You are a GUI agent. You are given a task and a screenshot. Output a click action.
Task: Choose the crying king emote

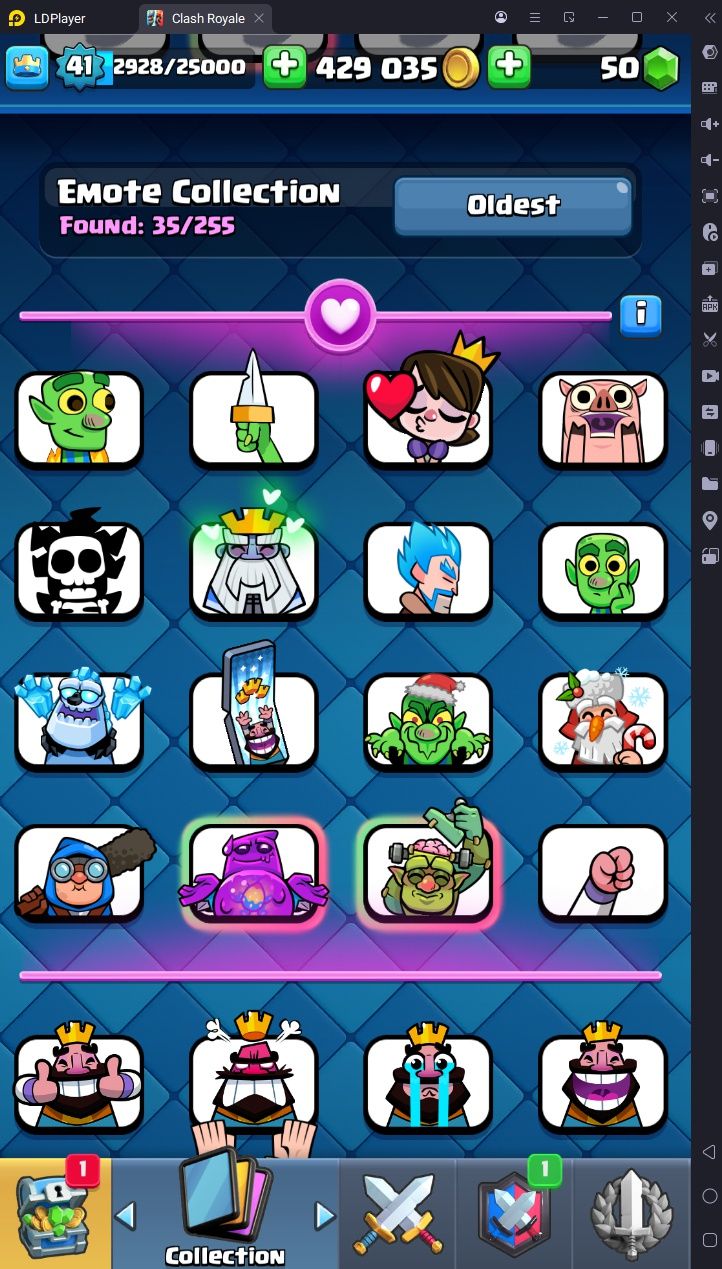[x=428, y=1082]
